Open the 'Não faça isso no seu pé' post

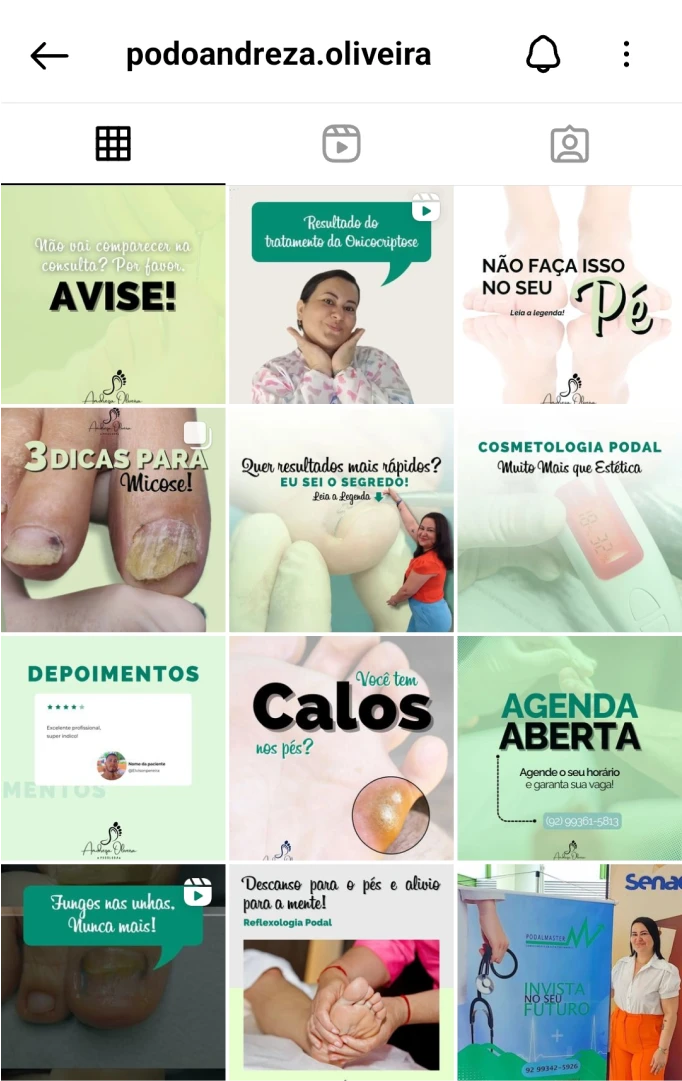click(x=569, y=295)
